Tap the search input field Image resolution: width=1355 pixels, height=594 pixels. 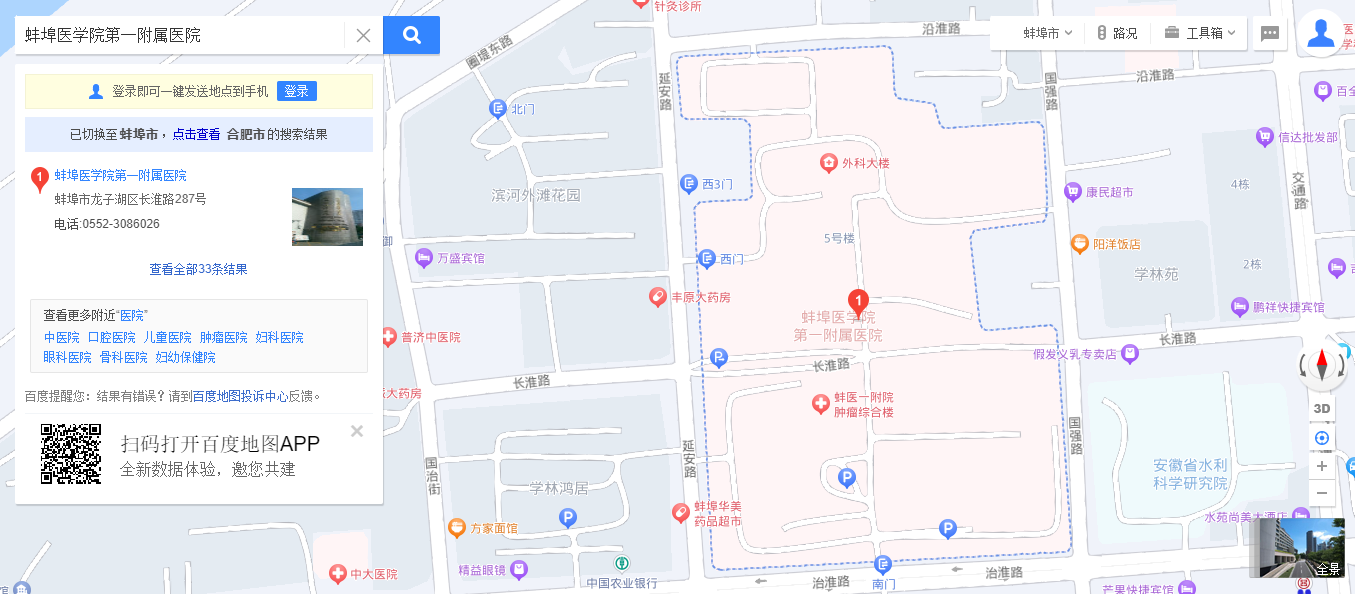tap(180, 35)
